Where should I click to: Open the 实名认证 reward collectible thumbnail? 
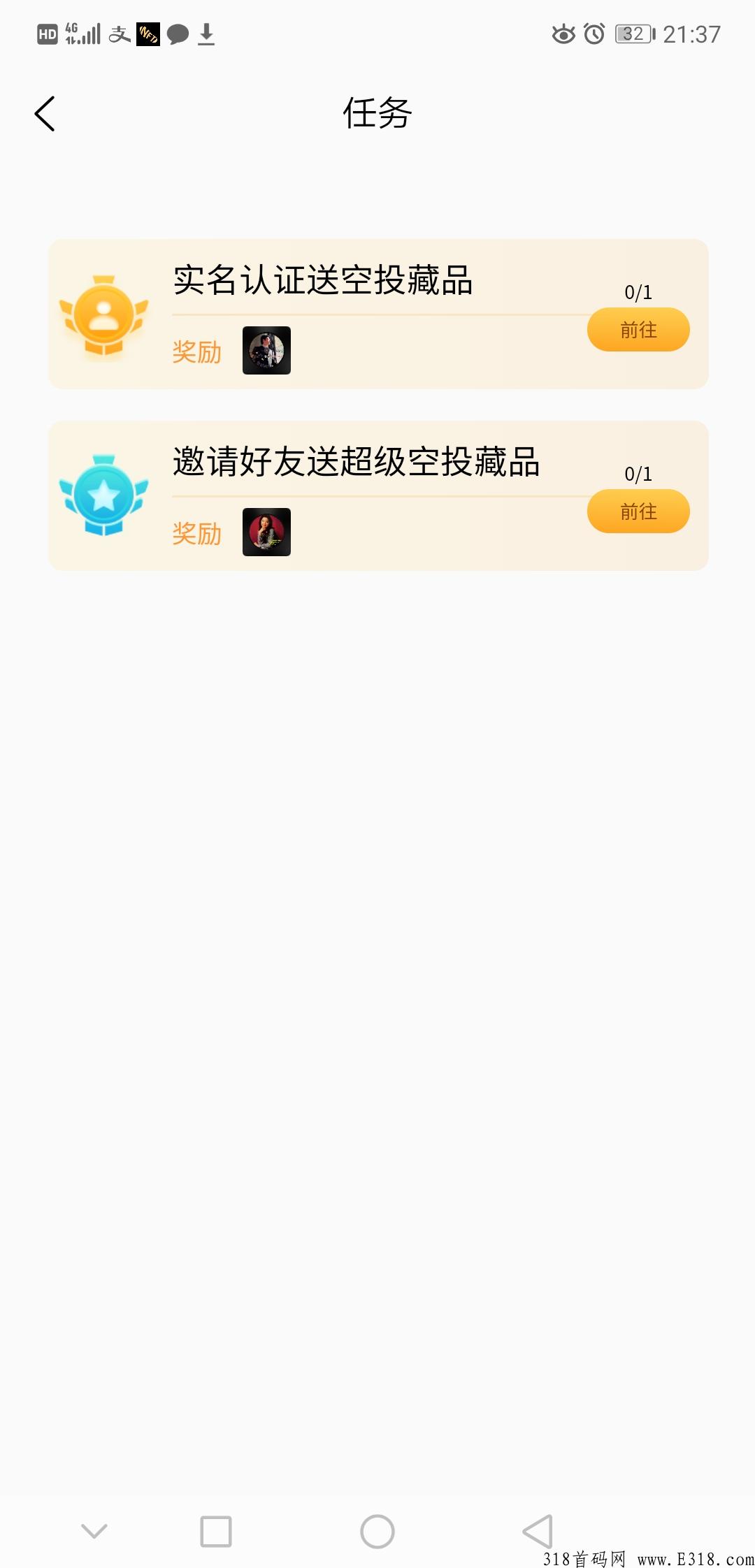(266, 350)
